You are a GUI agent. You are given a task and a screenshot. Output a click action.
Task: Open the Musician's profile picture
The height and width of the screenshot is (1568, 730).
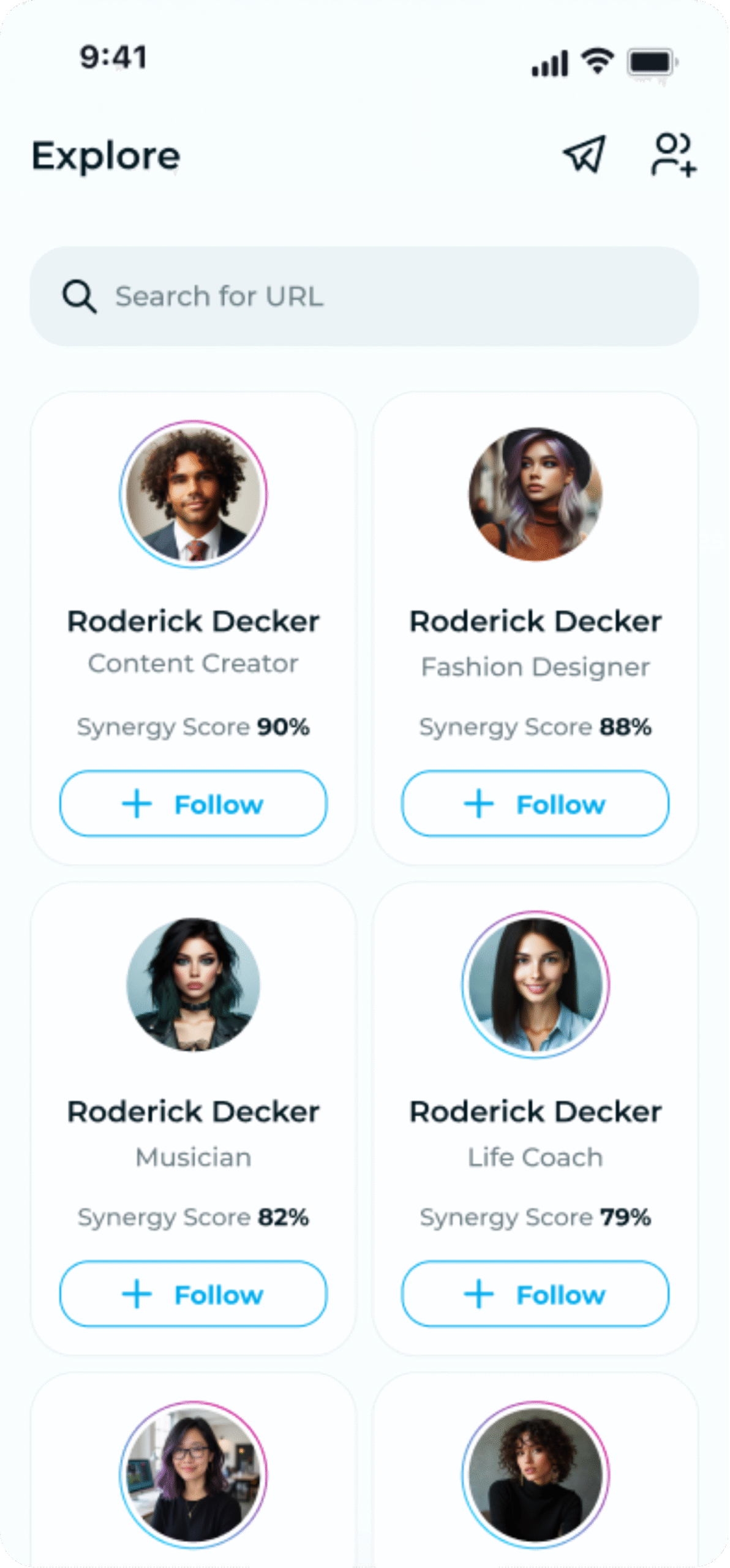pos(193,984)
